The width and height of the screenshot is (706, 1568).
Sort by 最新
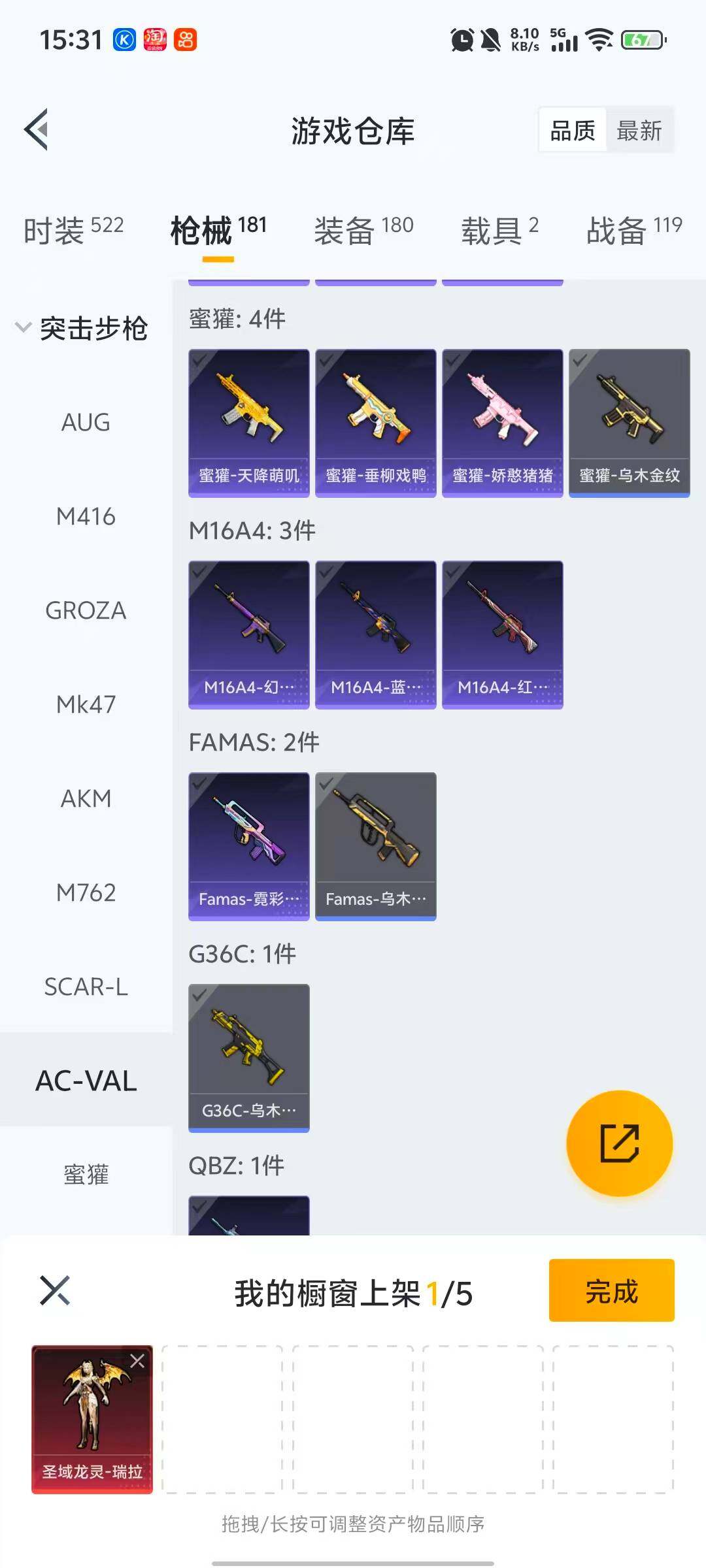pos(639,131)
